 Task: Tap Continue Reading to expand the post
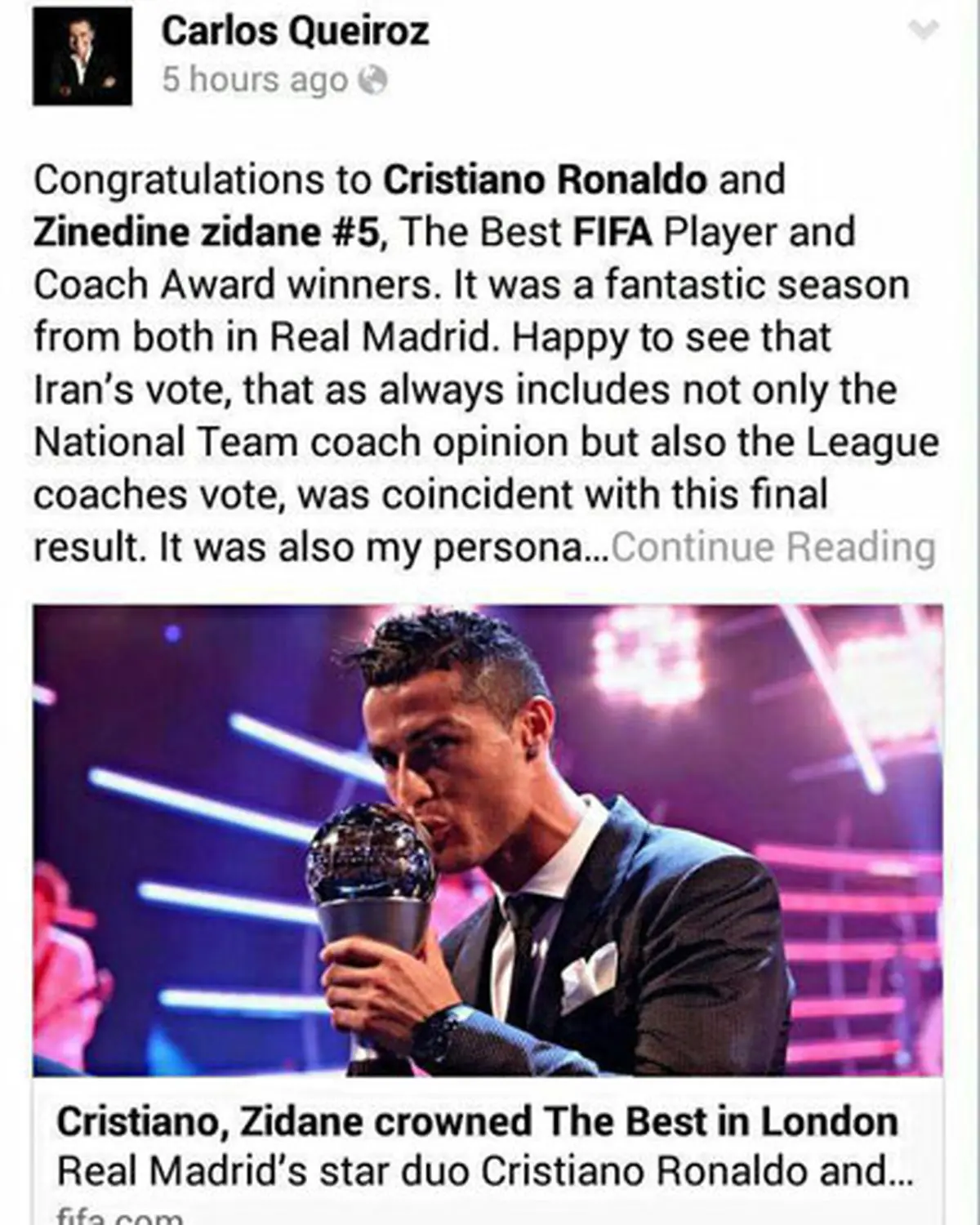point(773,547)
